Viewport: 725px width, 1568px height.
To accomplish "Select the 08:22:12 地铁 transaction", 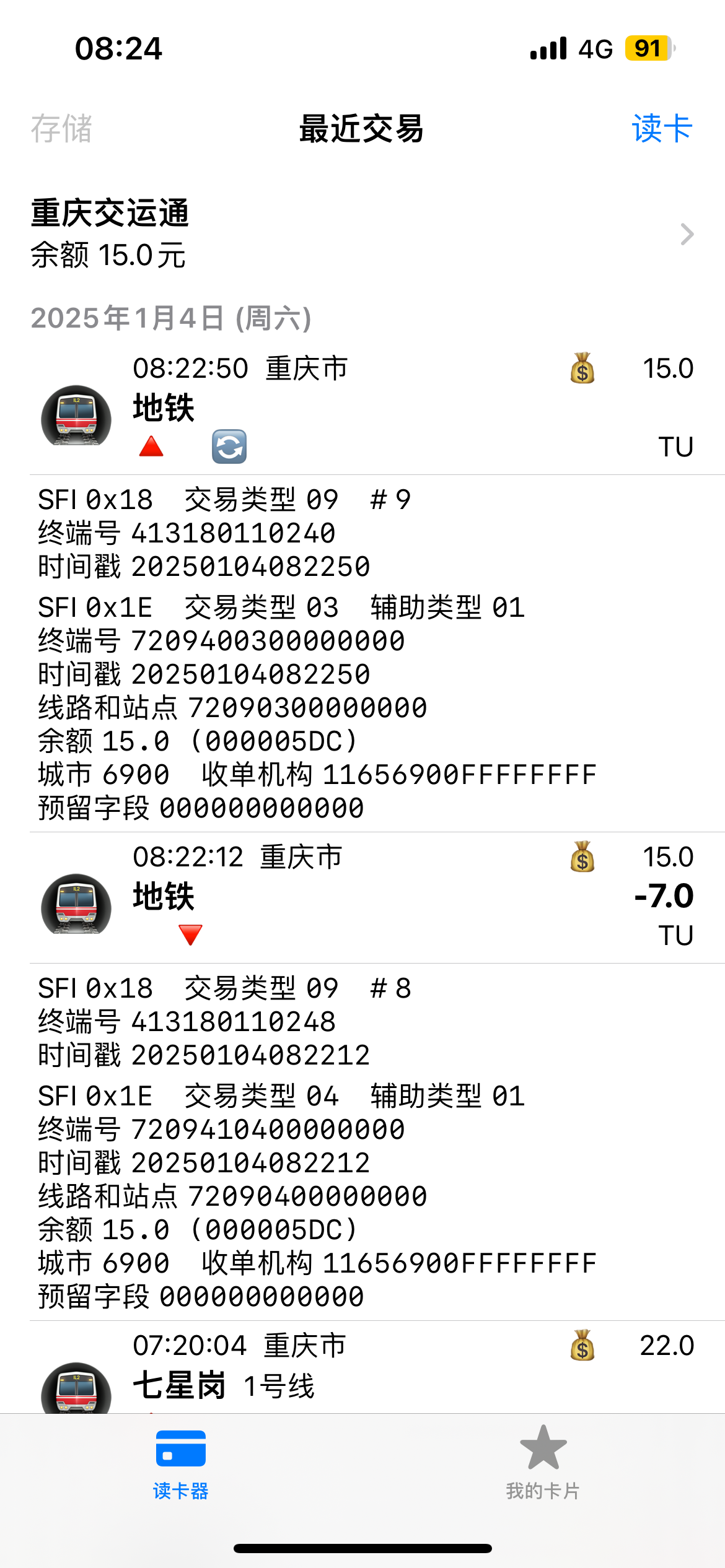I will 362,895.
